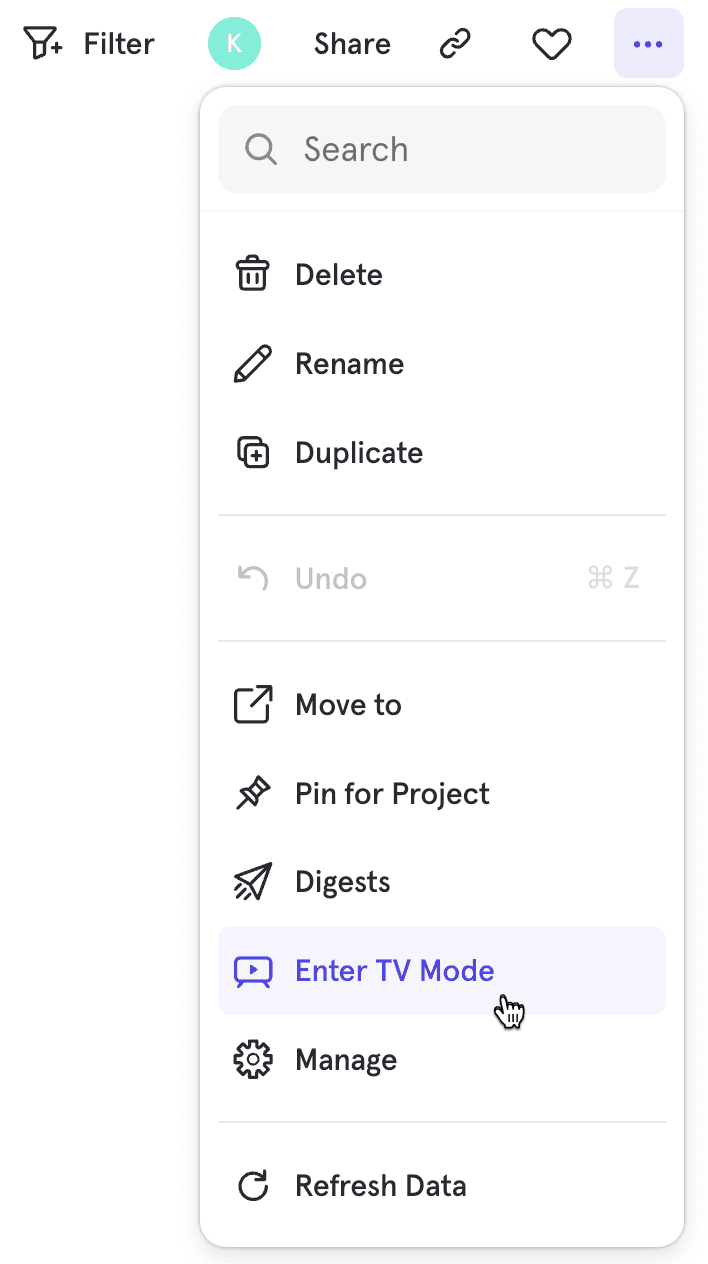
Task: Favorite with the heart icon
Action: [551, 44]
